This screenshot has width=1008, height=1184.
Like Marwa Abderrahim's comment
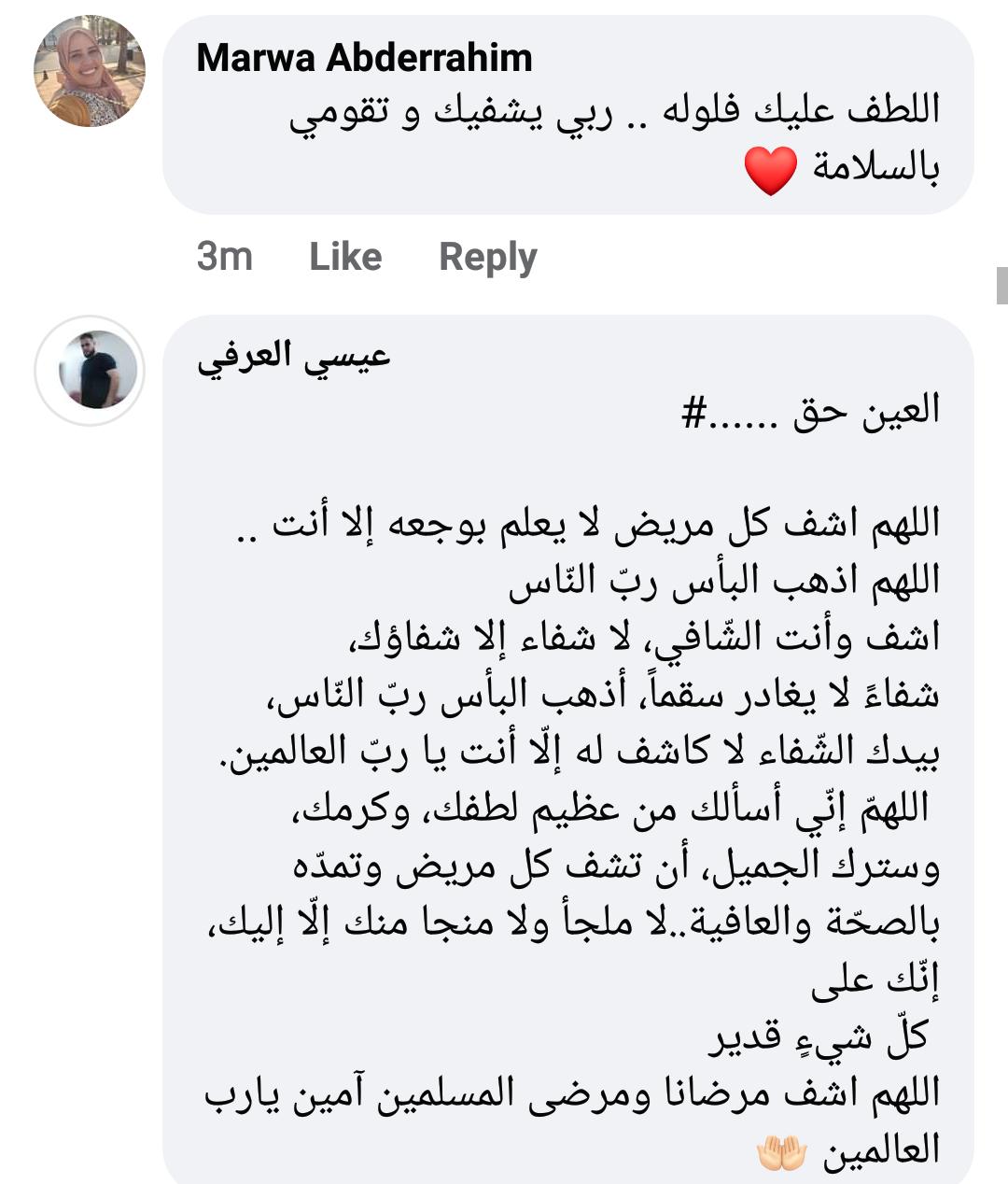(345, 257)
